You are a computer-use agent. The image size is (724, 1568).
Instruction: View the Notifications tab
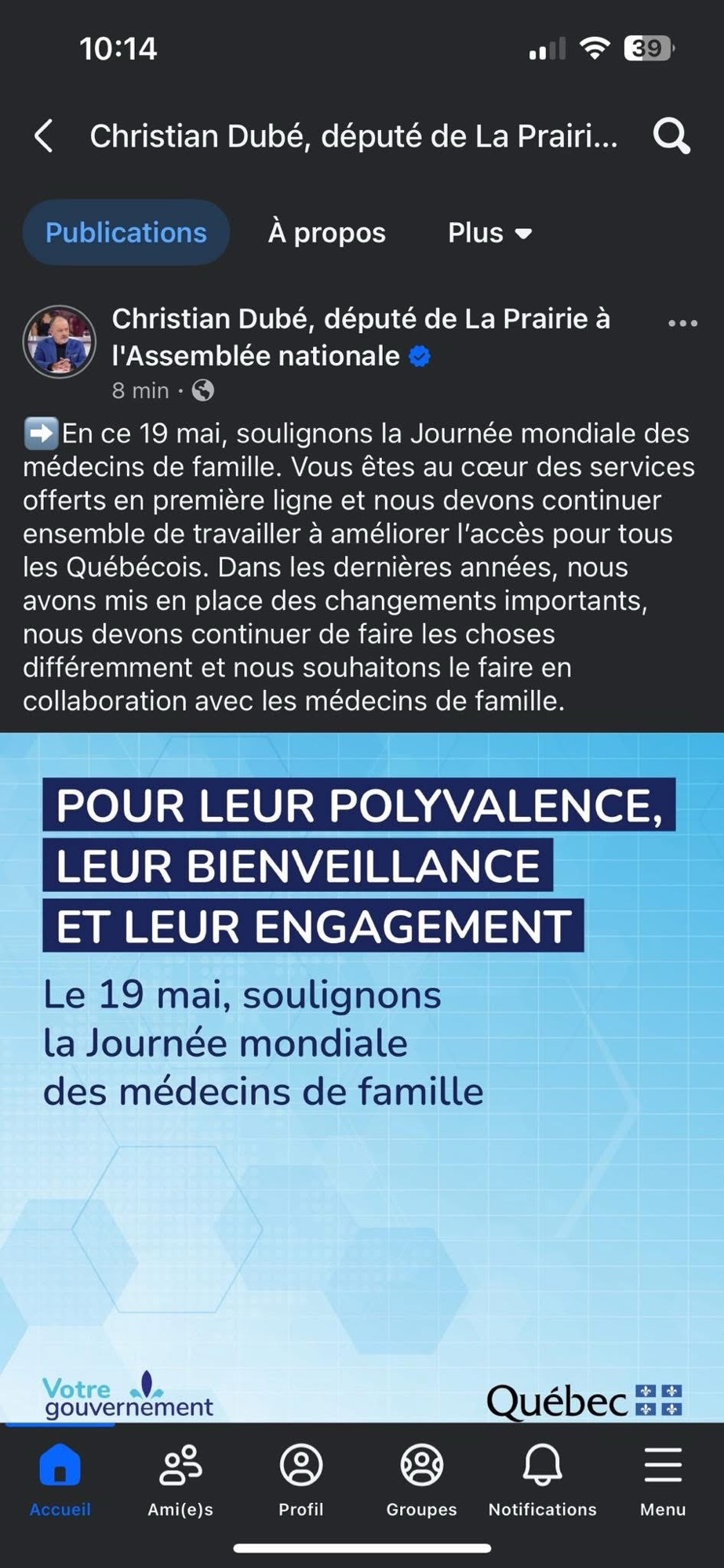coord(542,1478)
